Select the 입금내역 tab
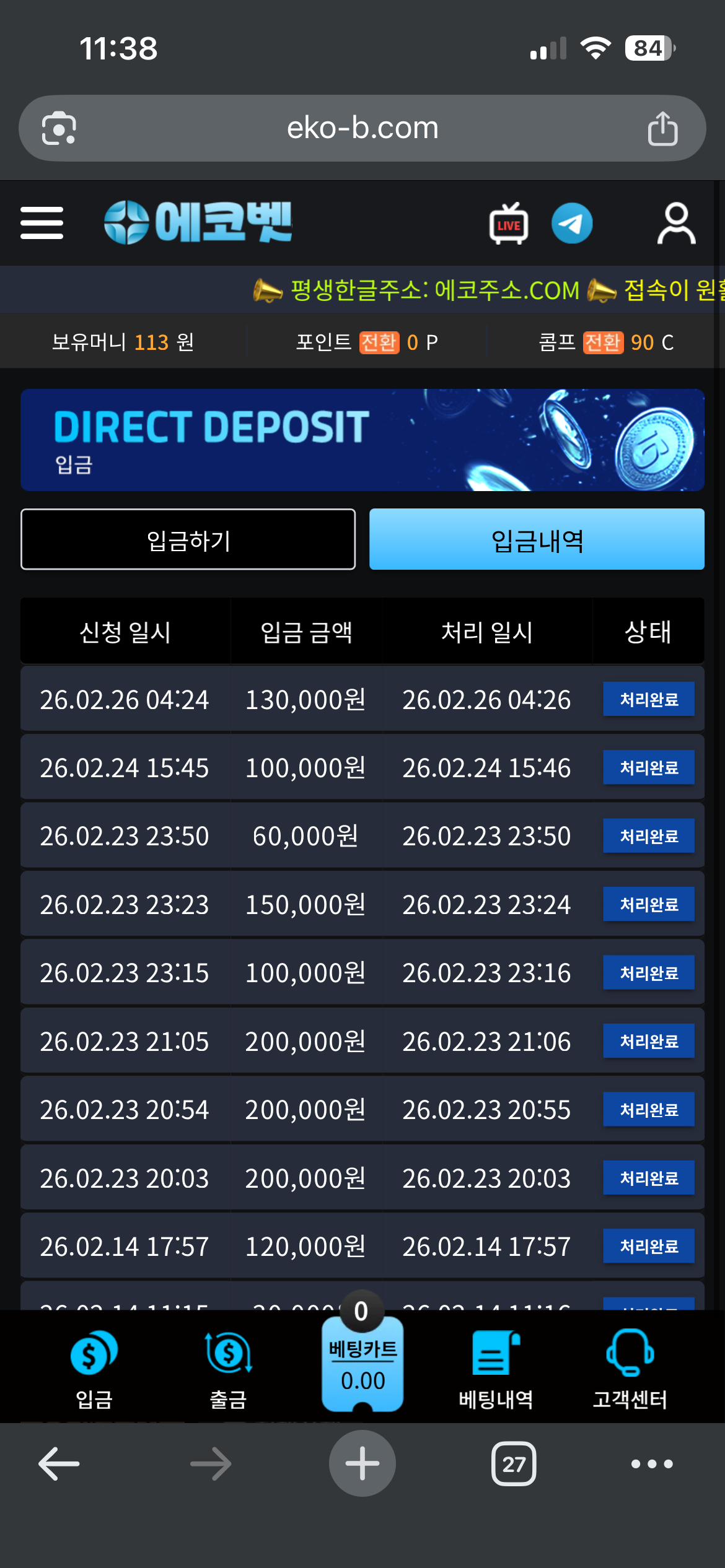 point(537,539)
